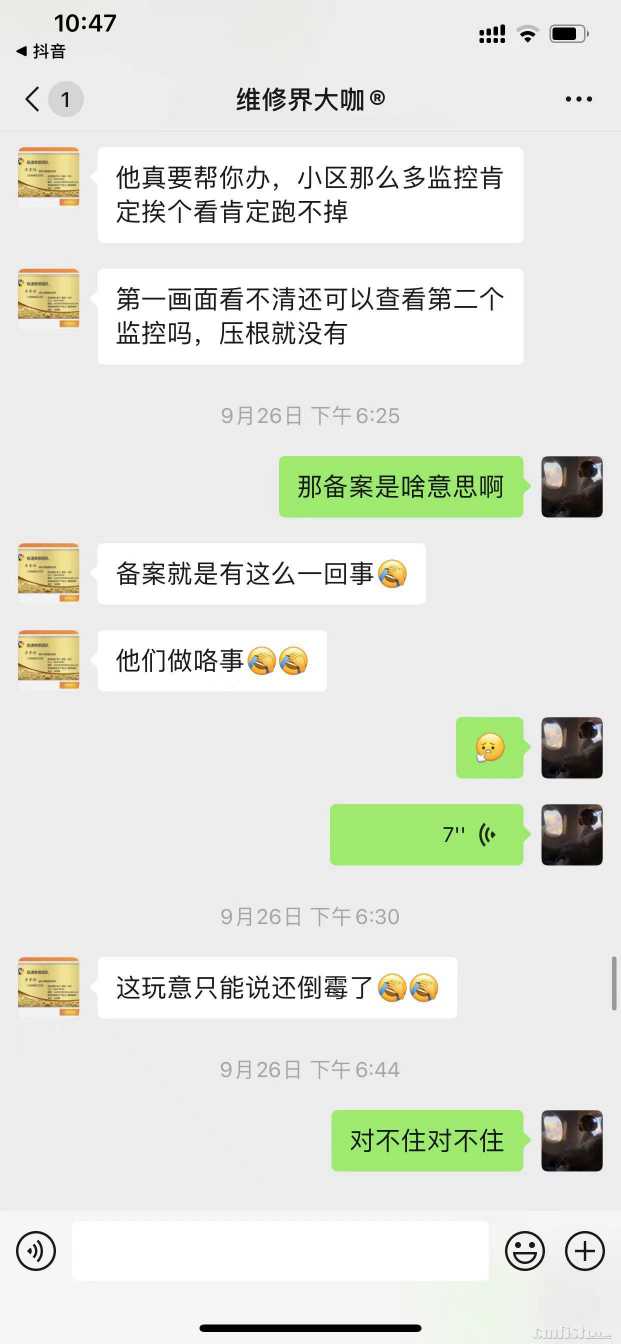Return to Douyin via status bar link

40,51
